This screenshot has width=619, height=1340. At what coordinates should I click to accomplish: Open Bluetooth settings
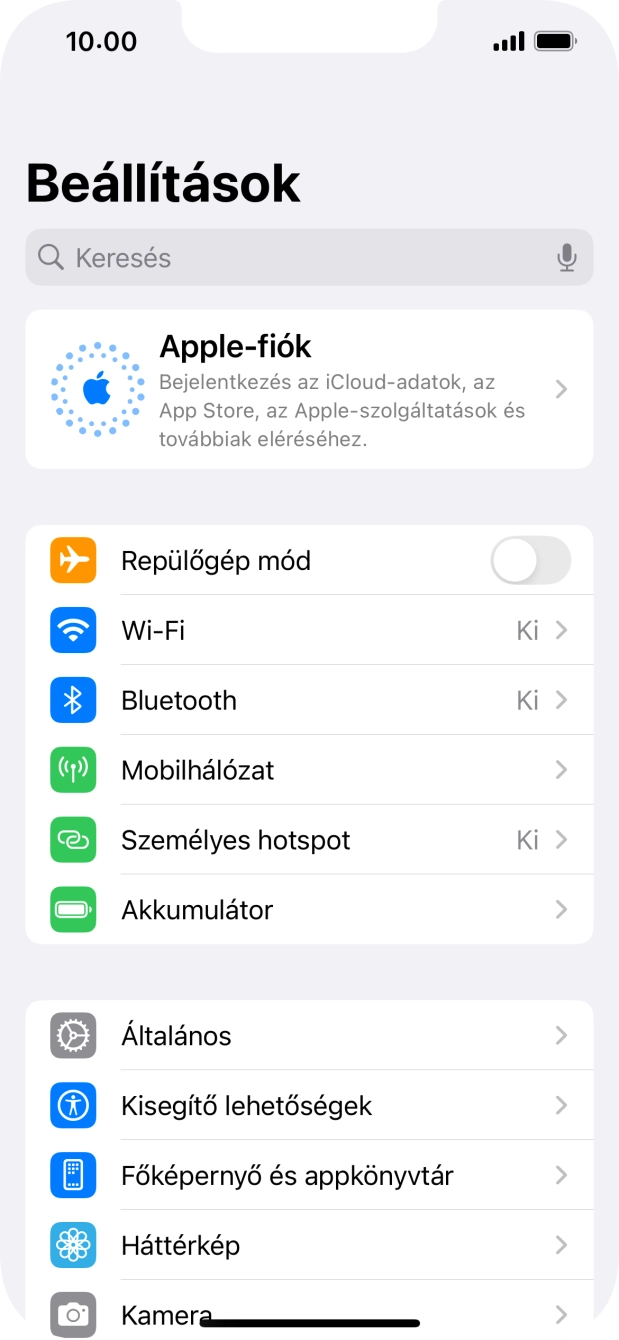tap(309, 701)
